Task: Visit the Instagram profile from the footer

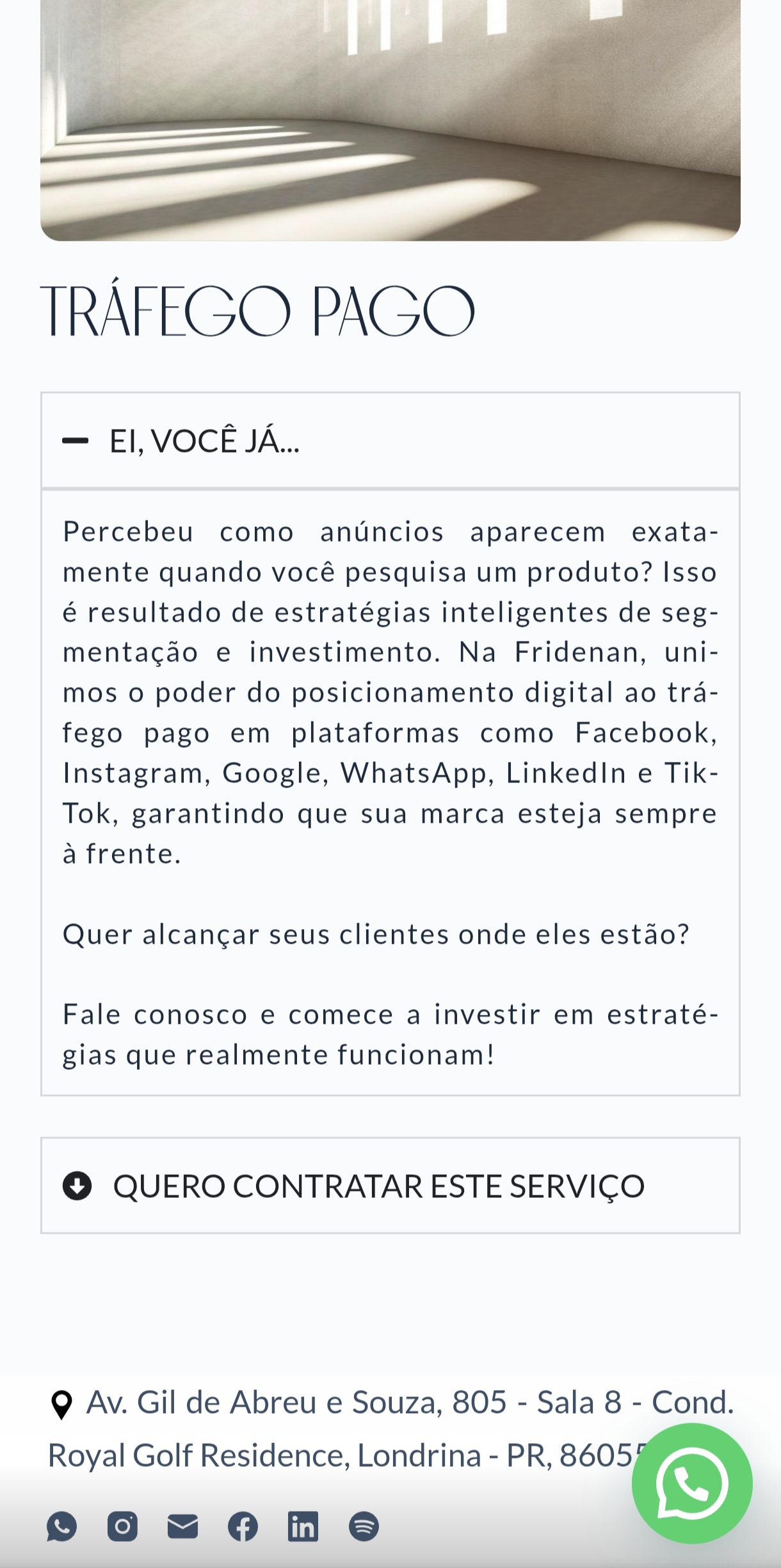Action: [x=122, y=1526]
